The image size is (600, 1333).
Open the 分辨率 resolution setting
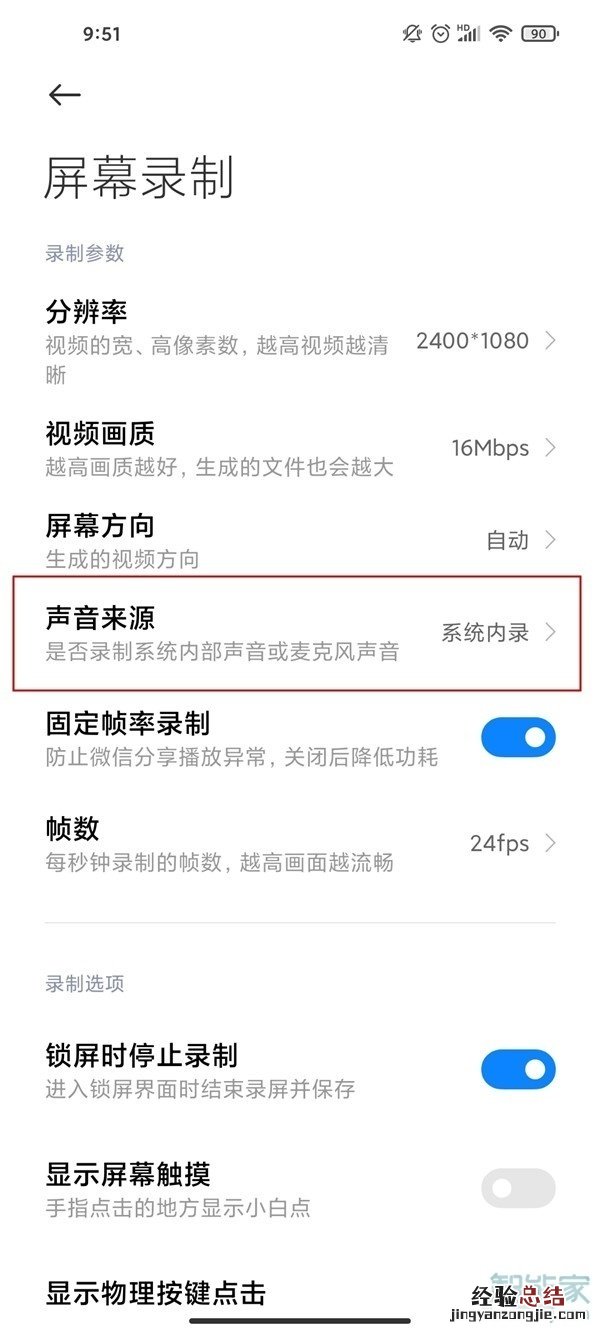pyautogui.click(x=300, y=342)
